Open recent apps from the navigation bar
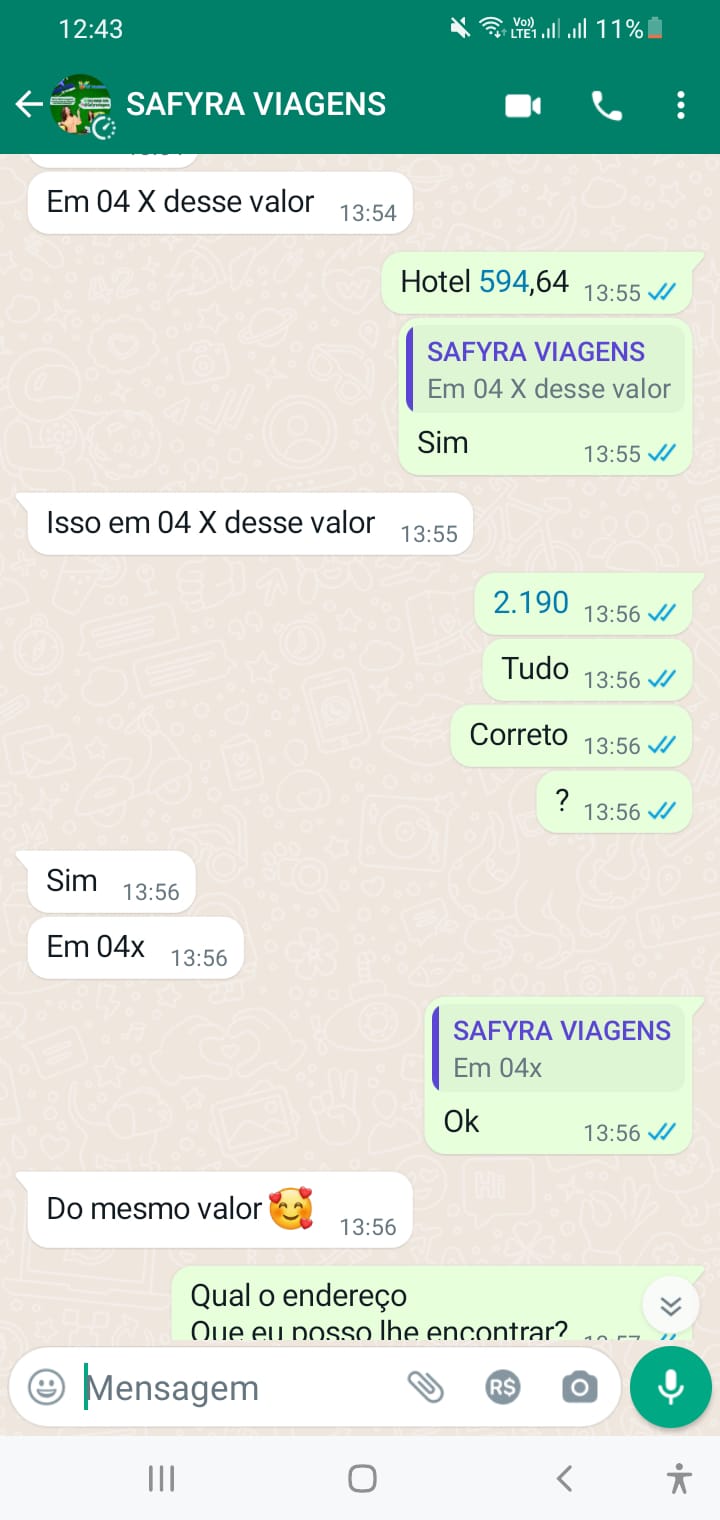The image size is (720, 1520). [161, 1478]
